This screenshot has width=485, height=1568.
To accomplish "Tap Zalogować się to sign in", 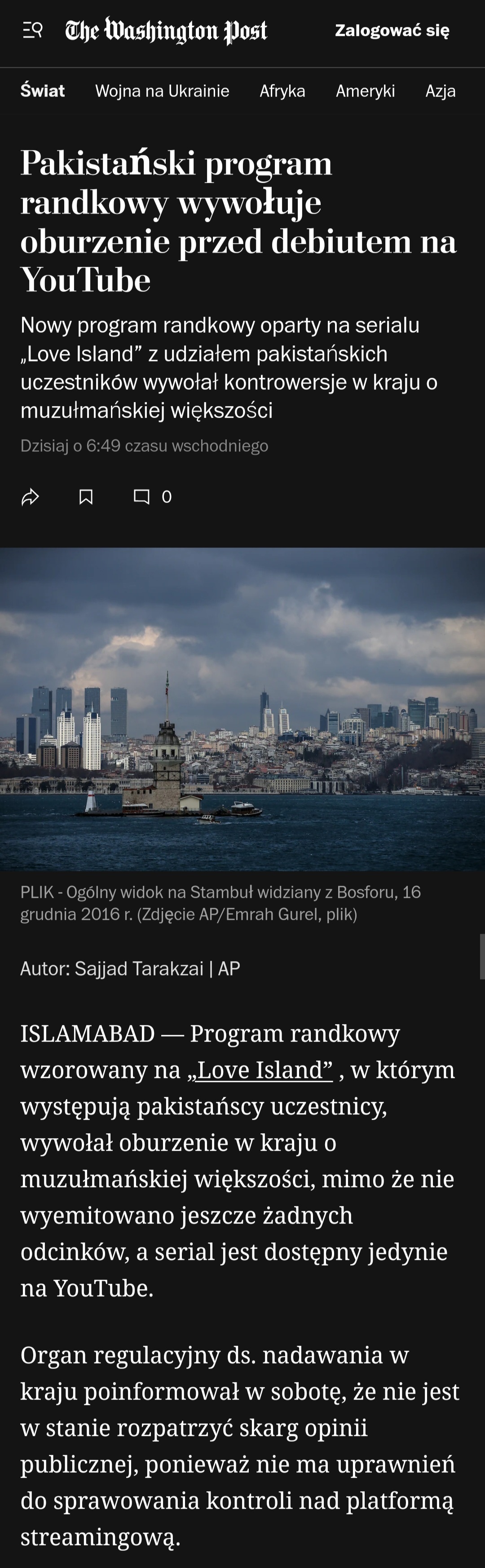I will click(x=392, y=31).
